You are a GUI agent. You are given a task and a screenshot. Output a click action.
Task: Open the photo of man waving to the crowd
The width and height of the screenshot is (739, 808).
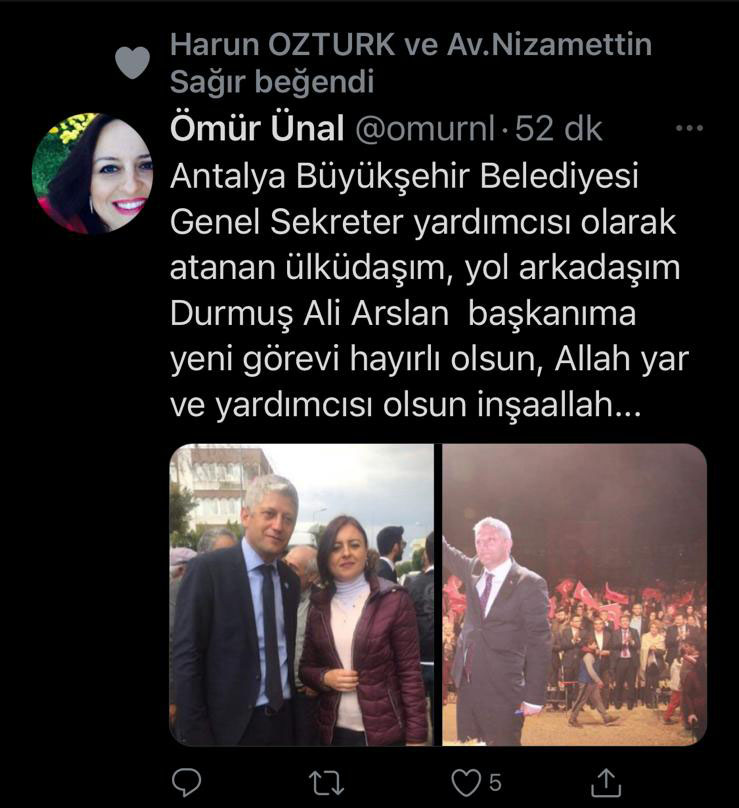pos(574,594)
